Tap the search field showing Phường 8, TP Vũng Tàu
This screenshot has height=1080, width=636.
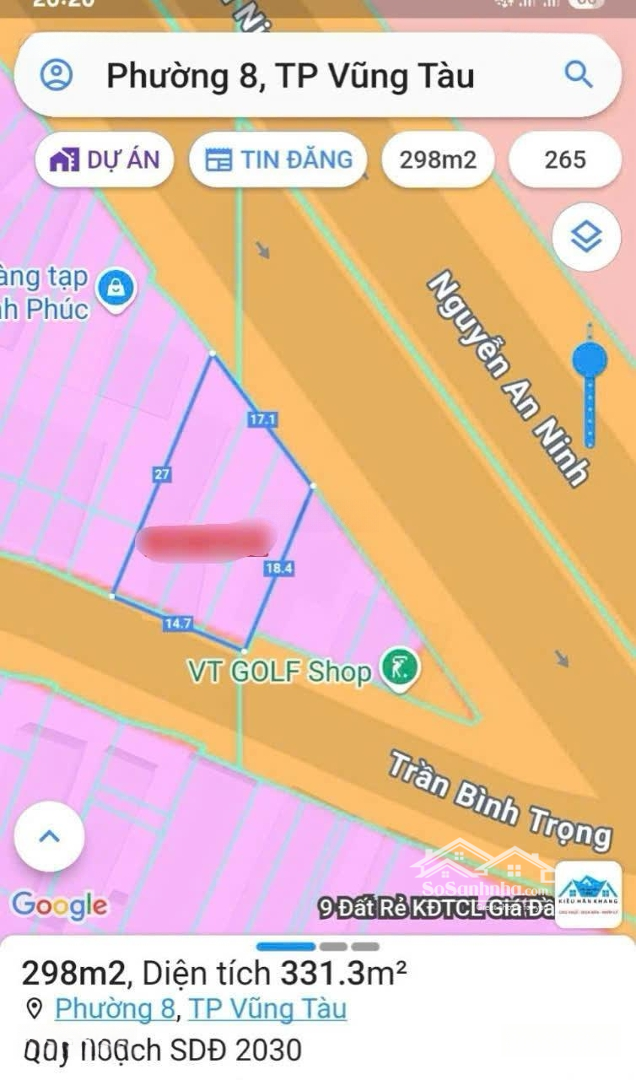[290, 76]
